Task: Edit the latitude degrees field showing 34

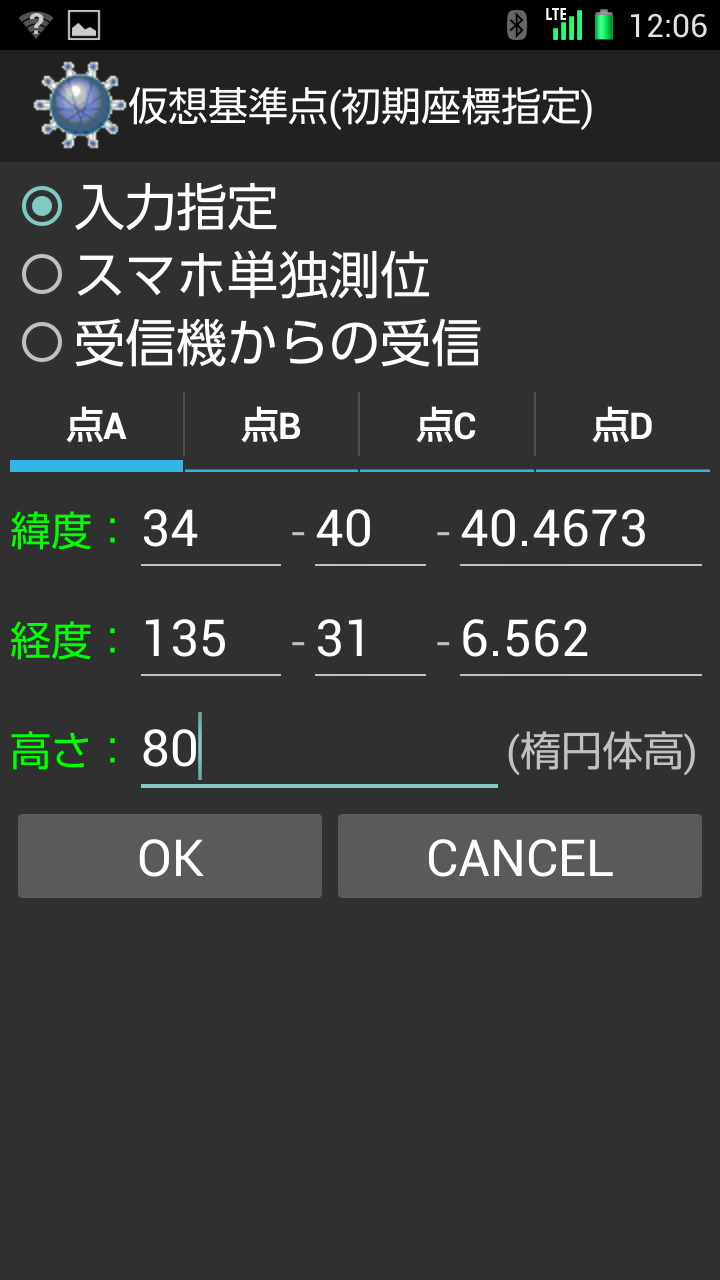Action: click(x=211, y=530)
